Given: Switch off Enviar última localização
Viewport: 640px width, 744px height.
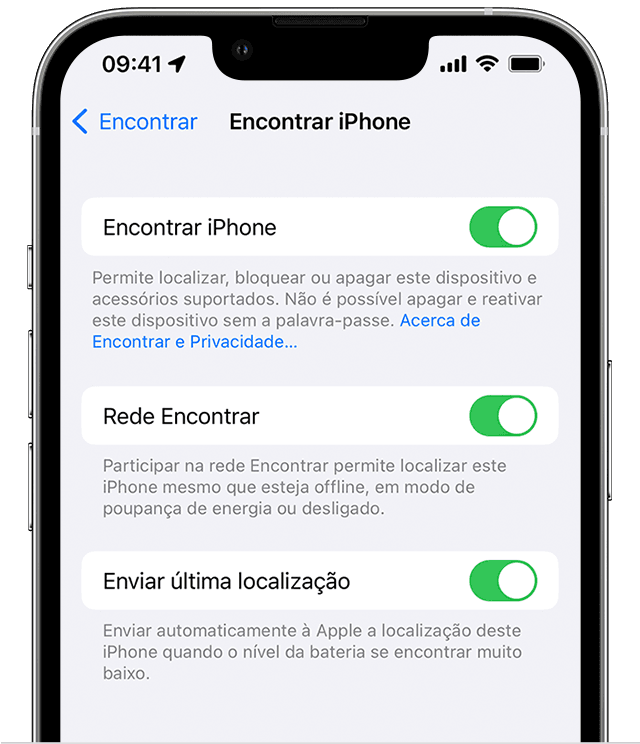Looking at the screenshot, I should coord(502,581).
